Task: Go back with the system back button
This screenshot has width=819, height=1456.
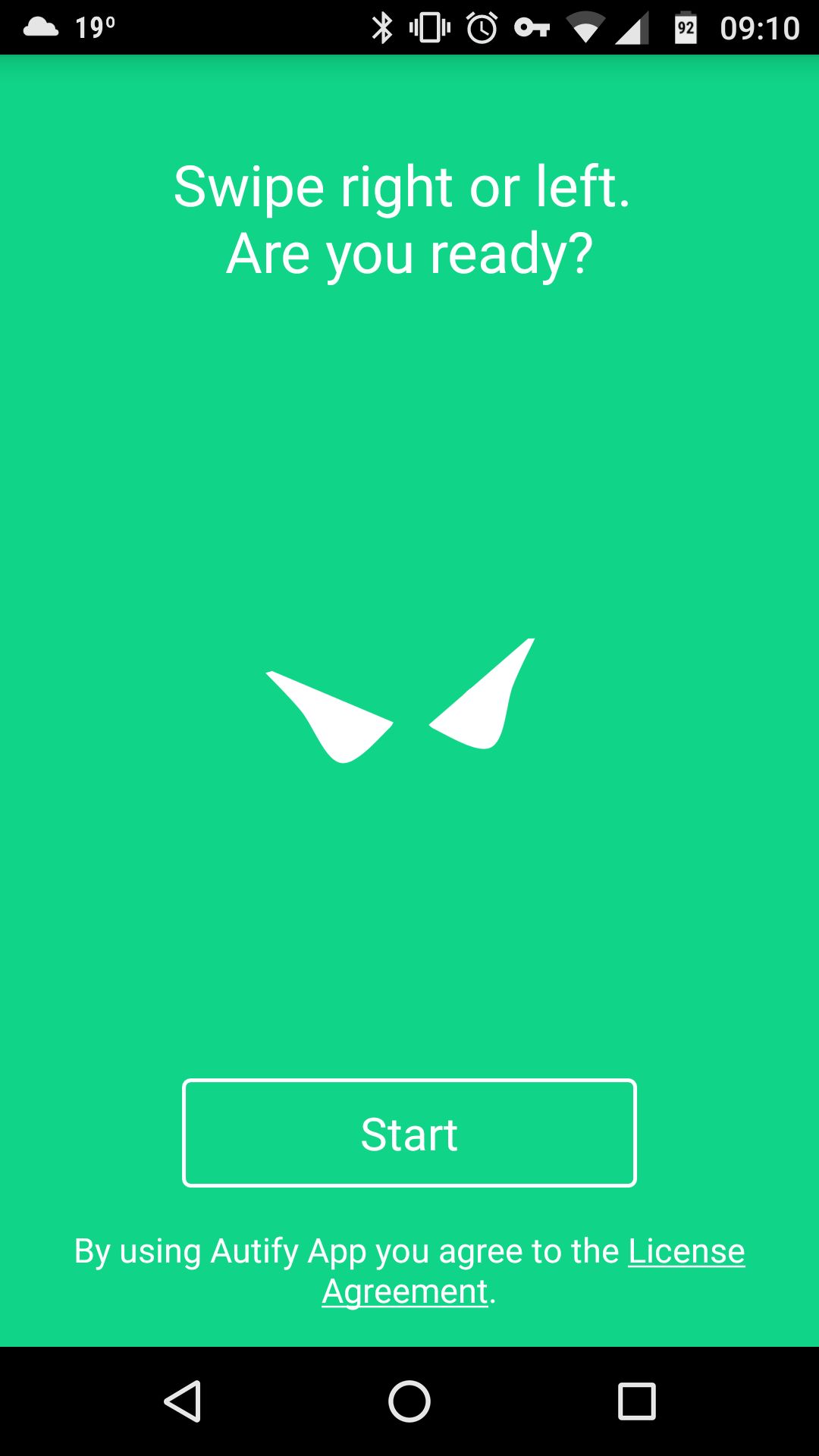Action: 183,1401
